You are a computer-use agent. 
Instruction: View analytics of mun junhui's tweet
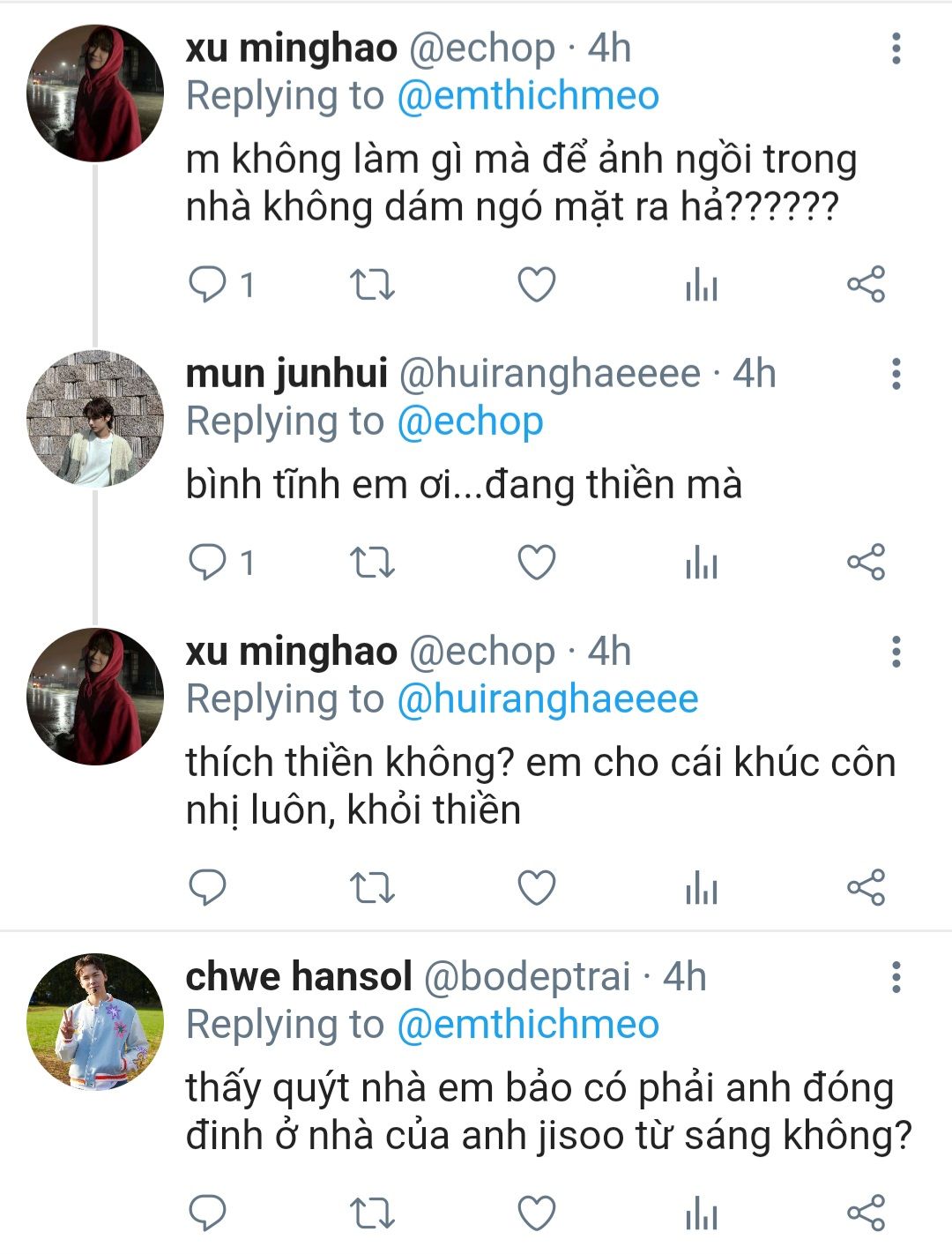[702, 563]
